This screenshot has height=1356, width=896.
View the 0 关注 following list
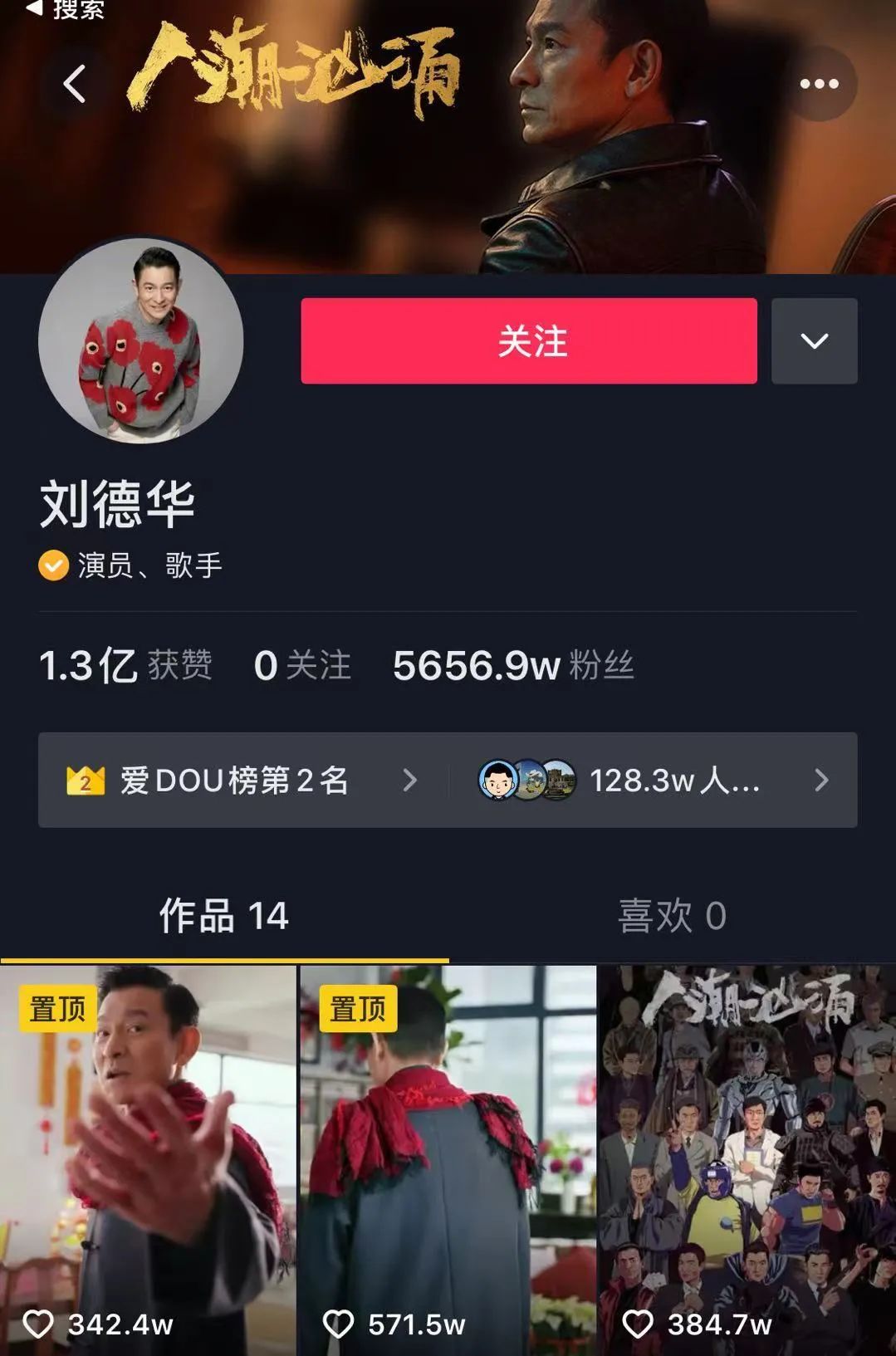coord(302,666)
